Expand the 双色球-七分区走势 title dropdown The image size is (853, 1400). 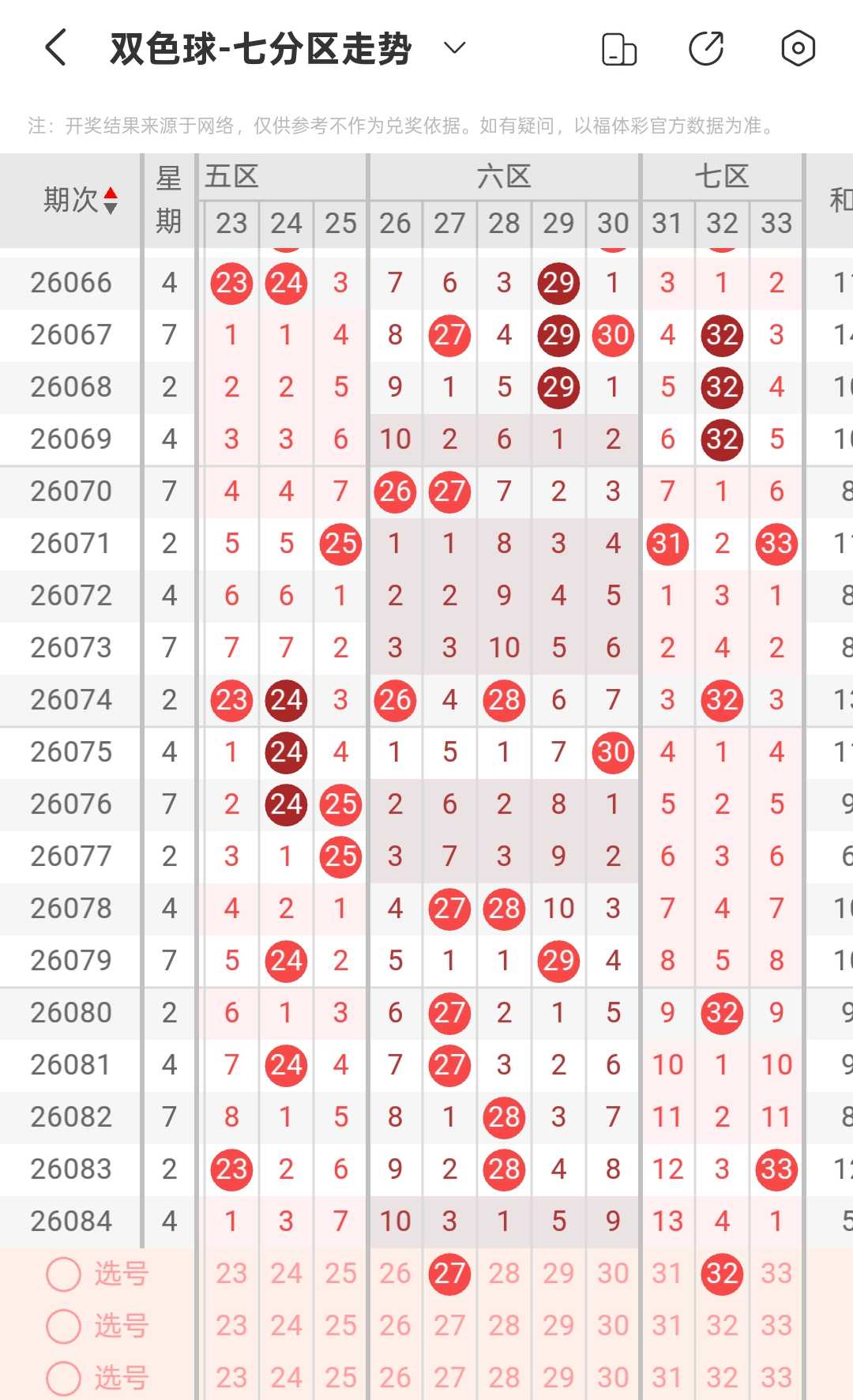tap(455, 48)
